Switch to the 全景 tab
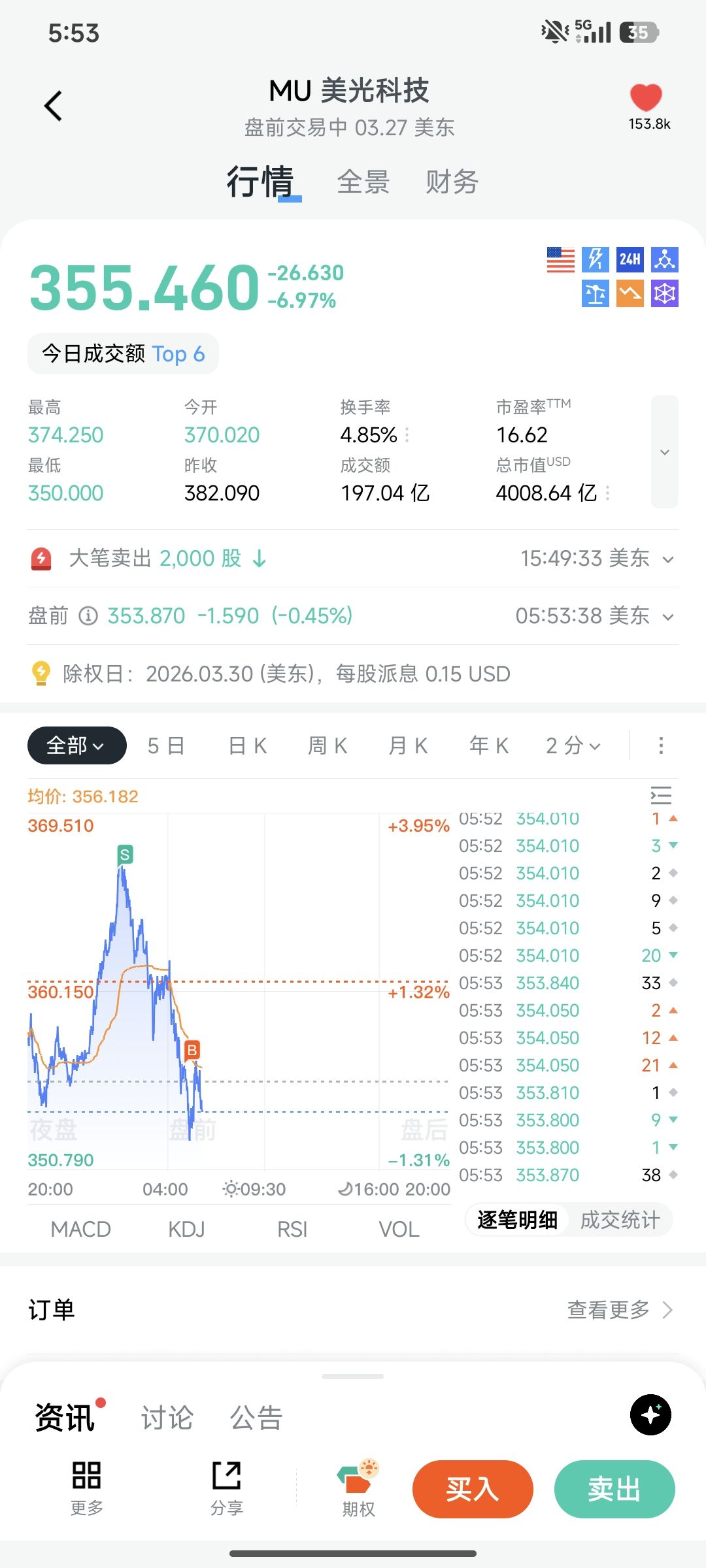706x1568 pixels. click(363, 182)
